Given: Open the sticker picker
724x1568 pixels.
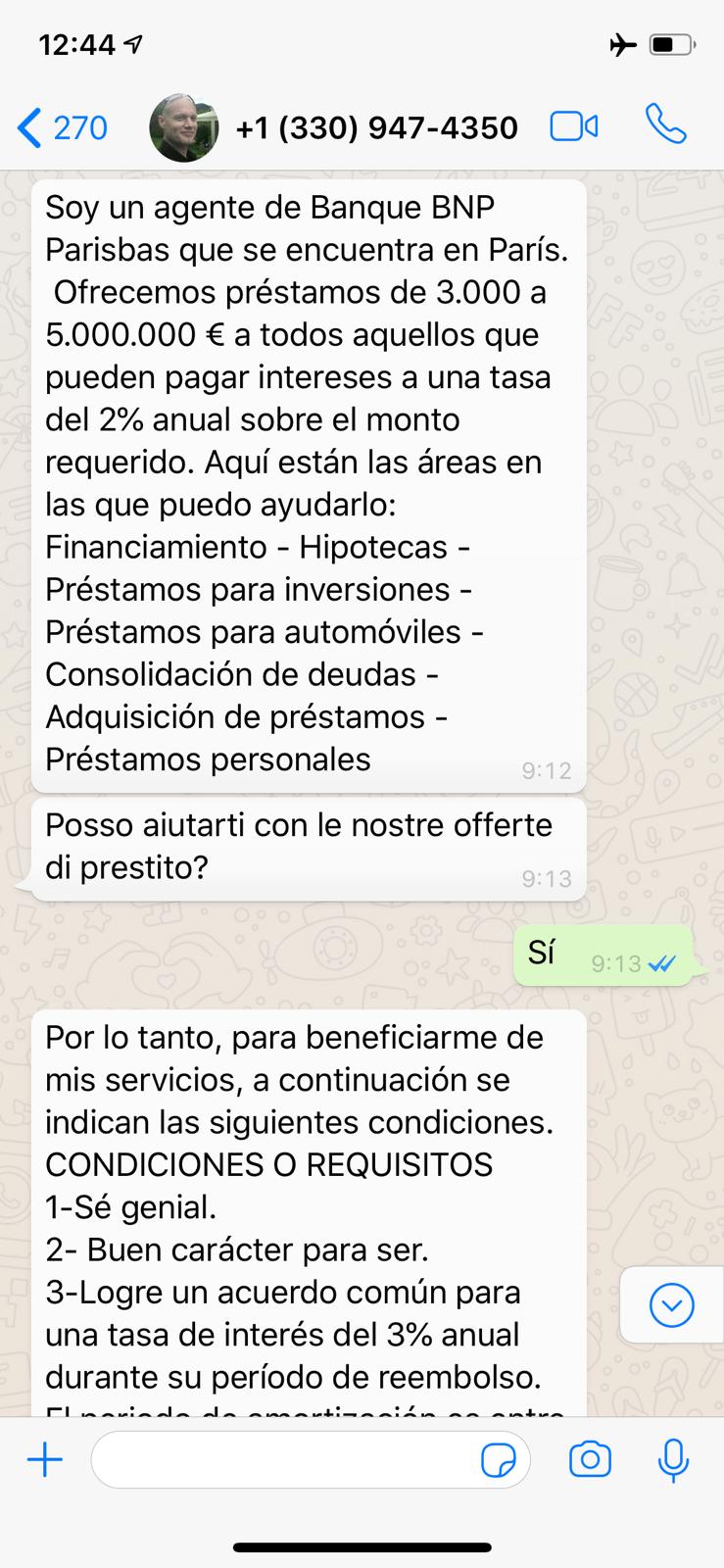Looking at the screenshot, I should [x=500, y=1461].
